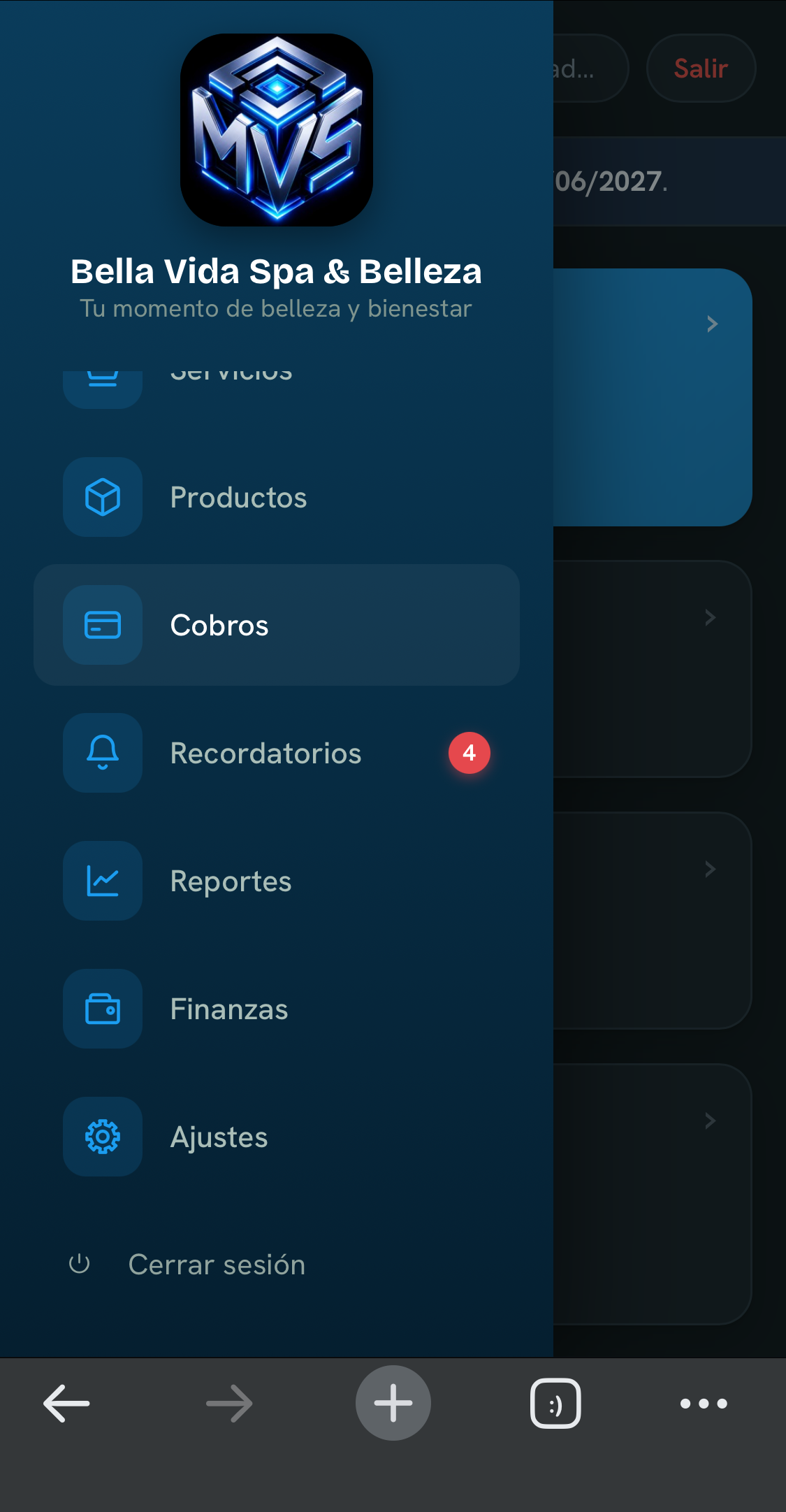
Task: Open Finanzas in the side menu
Action: [277, 1009]
